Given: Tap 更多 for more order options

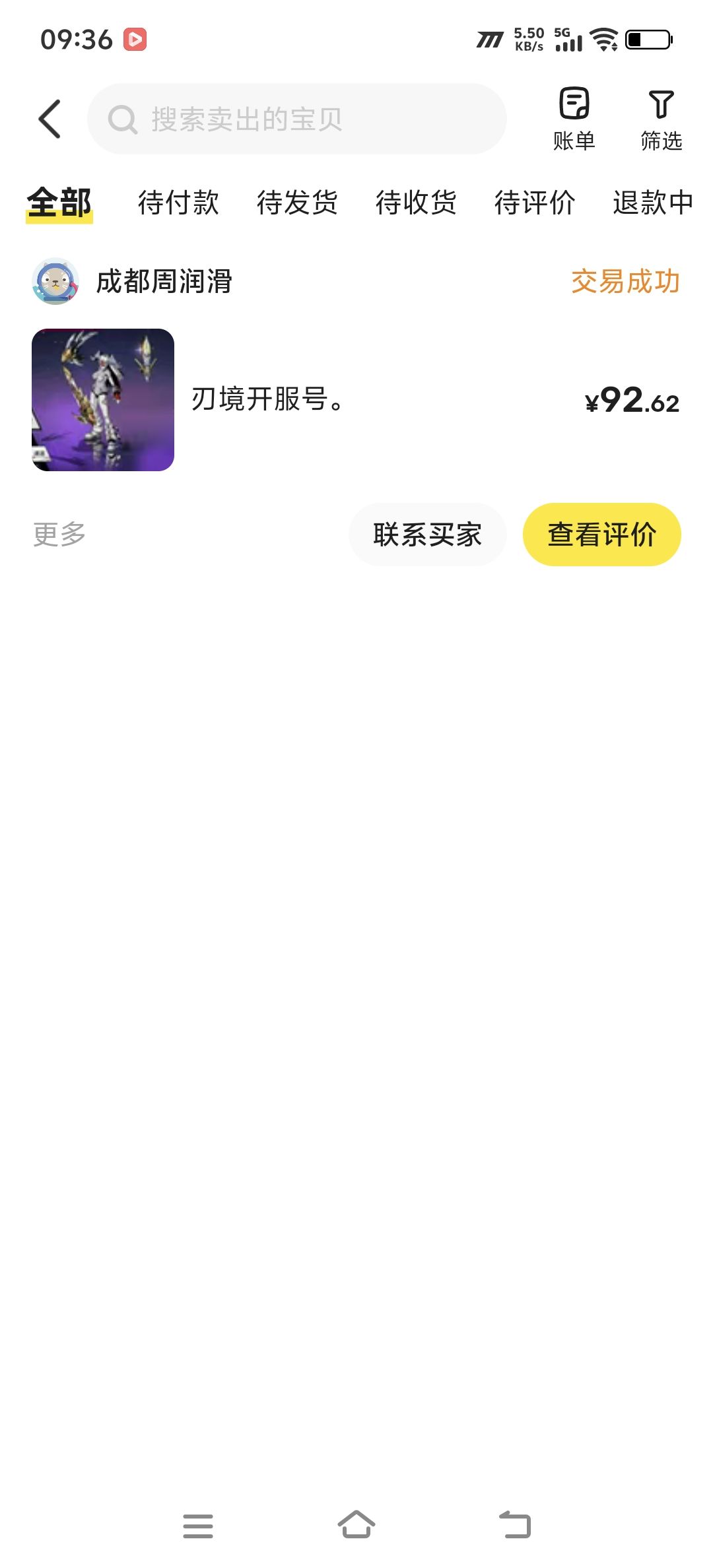Looking at the screenshot, I should (x=59, y=534).
